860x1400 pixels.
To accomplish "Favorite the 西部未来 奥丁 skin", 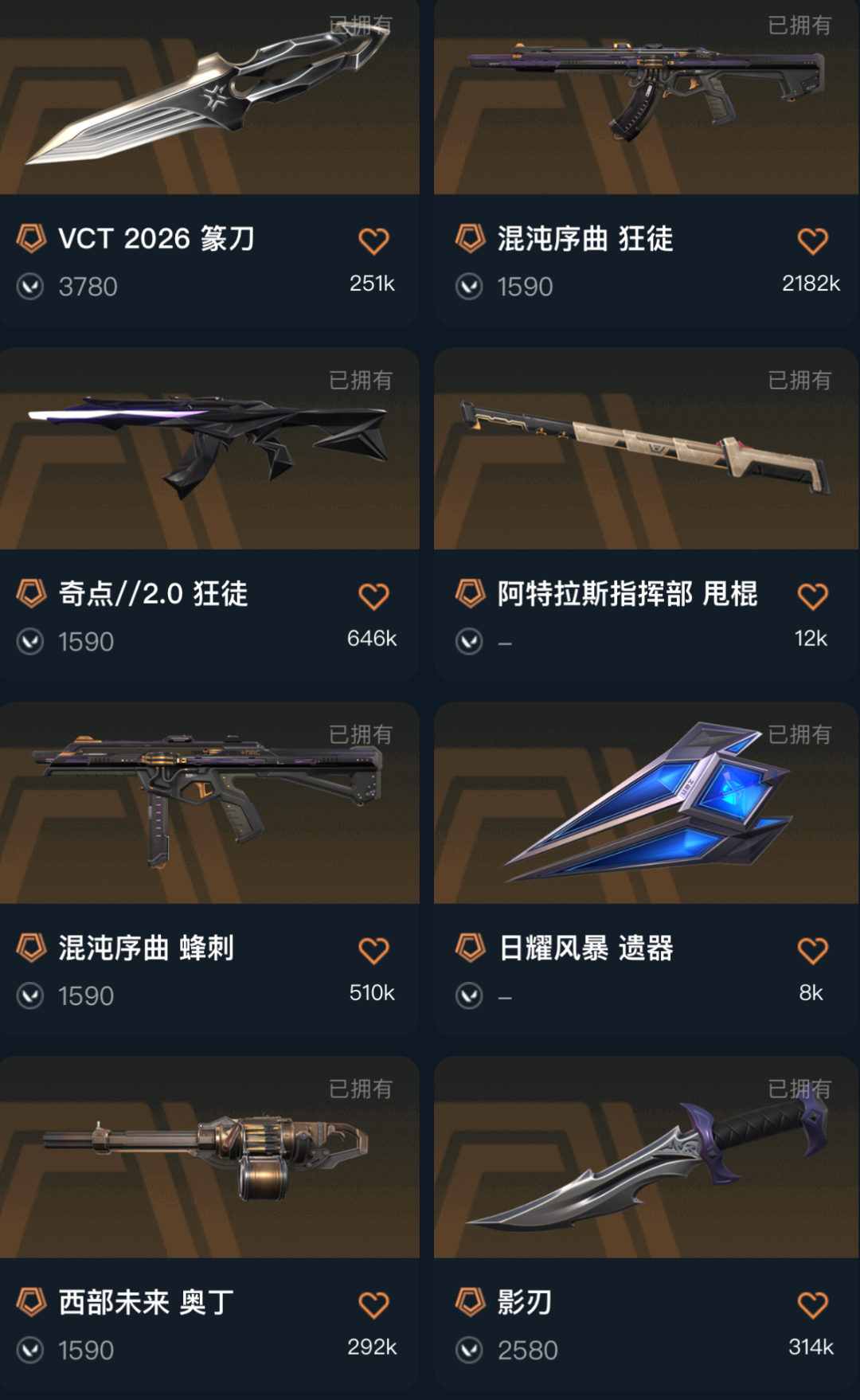I will tap(373, 1304).
